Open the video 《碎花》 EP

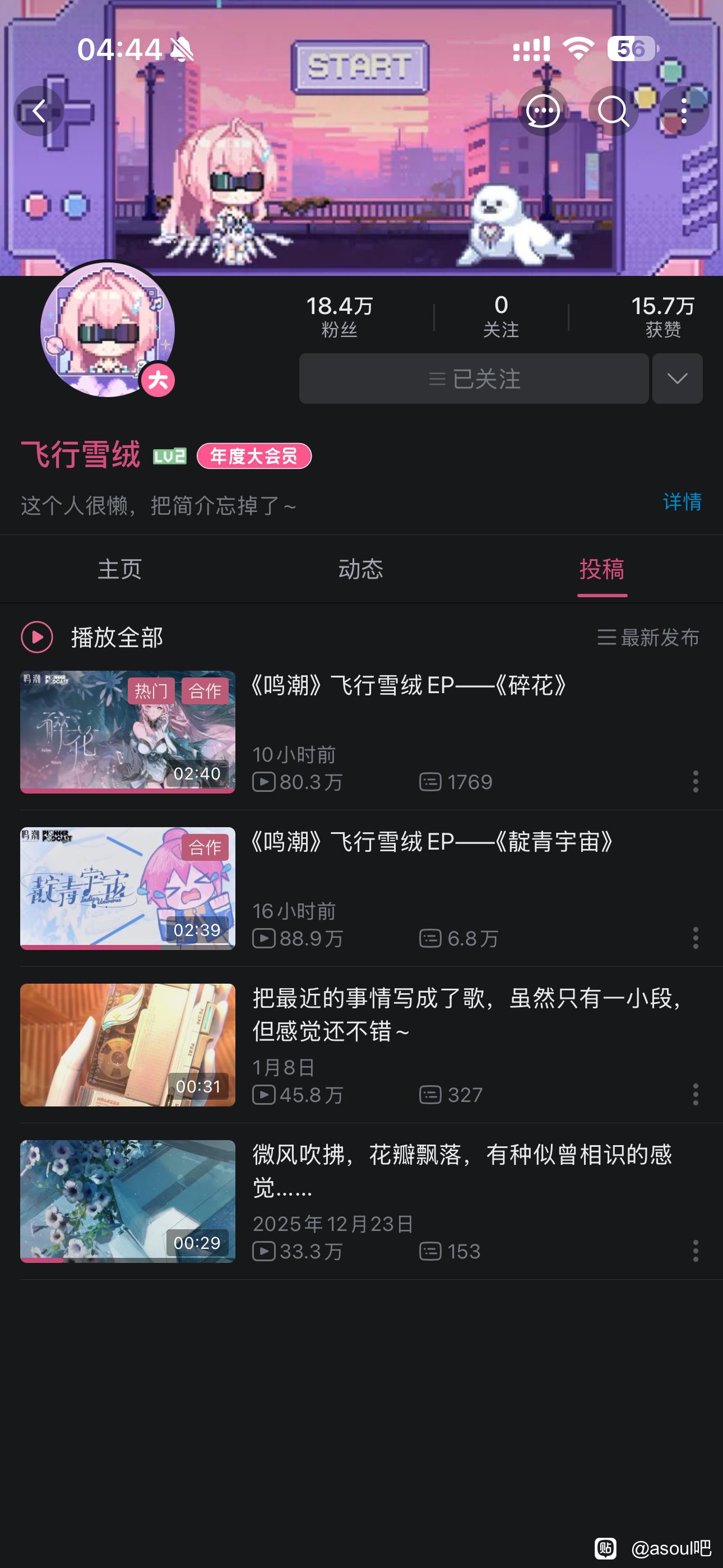[409, 686]
